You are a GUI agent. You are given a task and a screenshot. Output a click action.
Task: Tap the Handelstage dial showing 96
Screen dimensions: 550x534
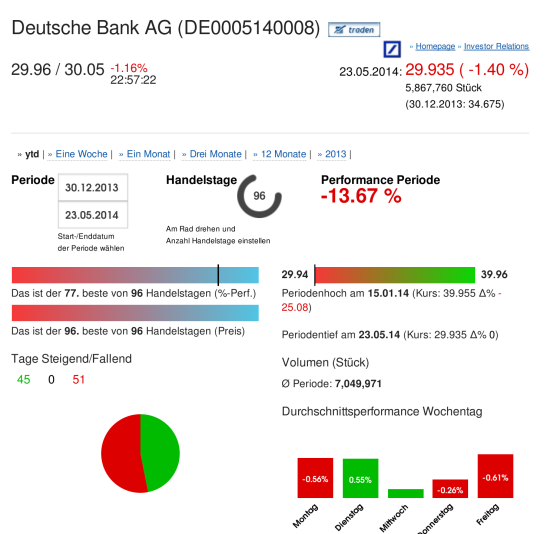tap(259, 196)
